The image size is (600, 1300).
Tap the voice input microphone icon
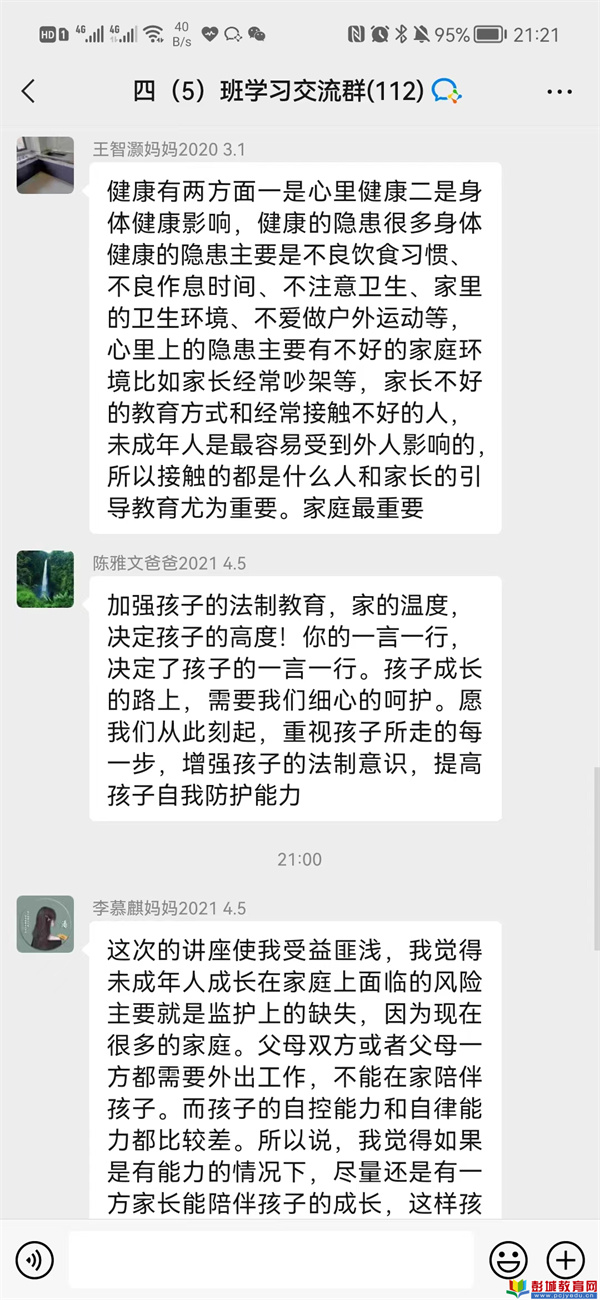(35, 1258)
